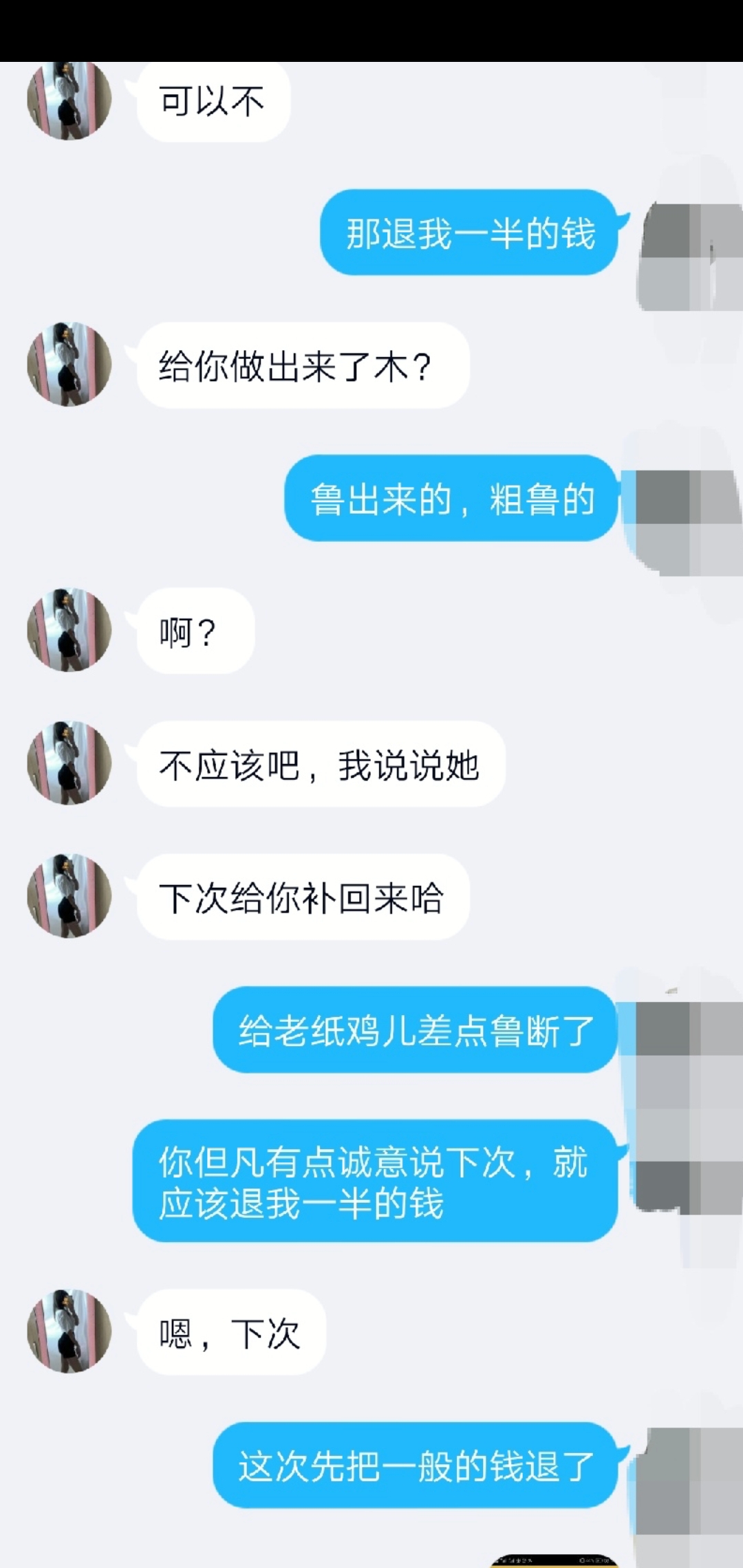Screen dimensions: 743x1568
Task: Open contact's avatar beside '可以不' message
Action: [69, 100]
